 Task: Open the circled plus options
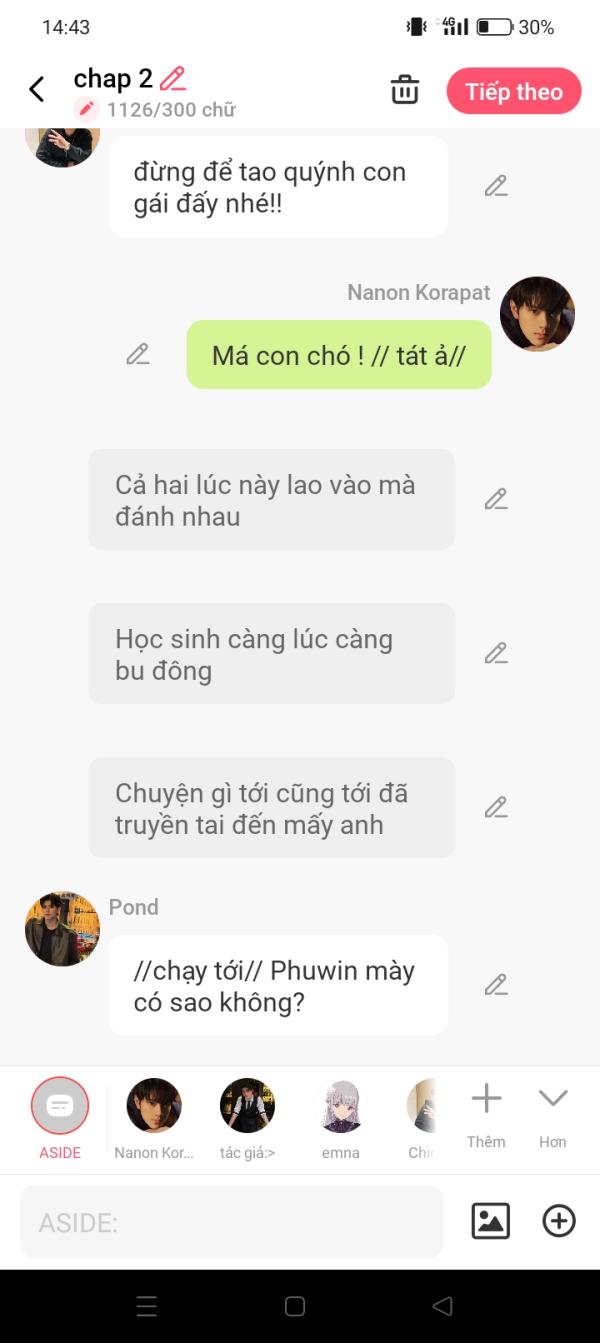(558, 1221)
